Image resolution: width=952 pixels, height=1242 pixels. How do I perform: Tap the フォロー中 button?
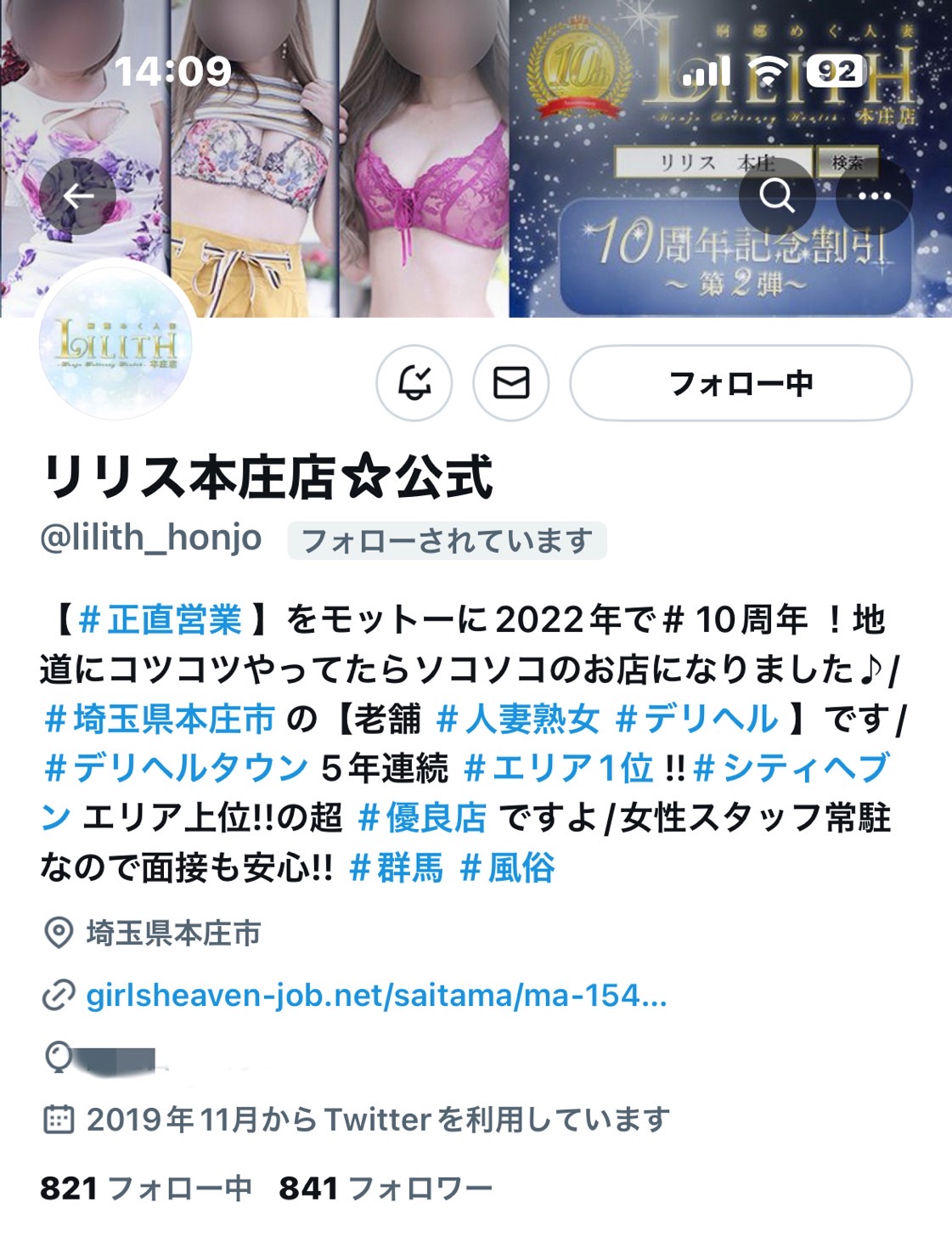741,383
